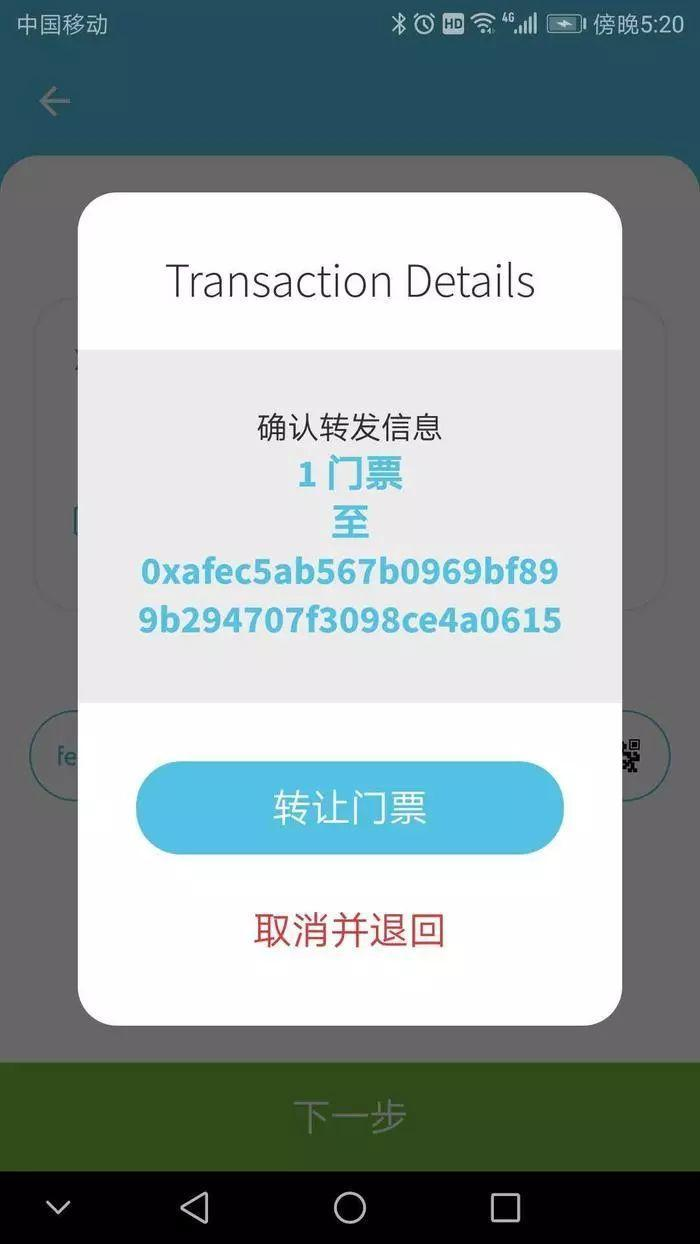The width and height of the screenshot is (700, 1244).
Task: Cancel via 取消并退回
Action: 349,931
